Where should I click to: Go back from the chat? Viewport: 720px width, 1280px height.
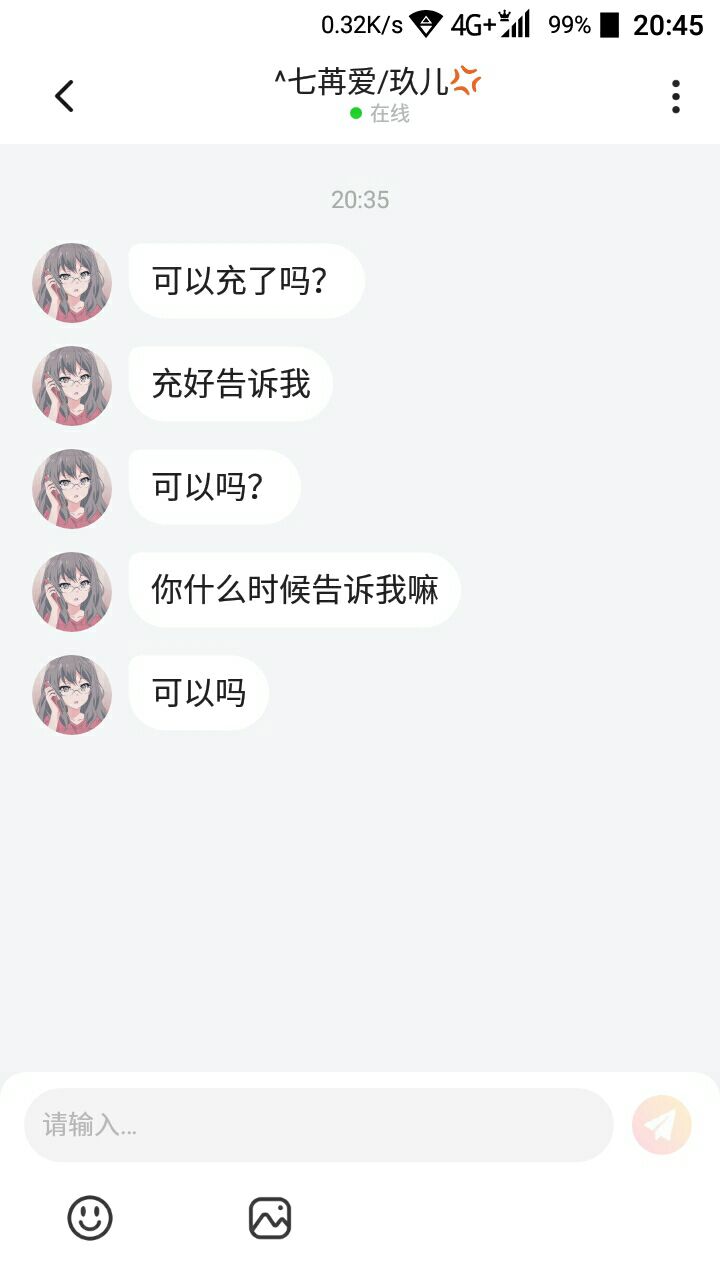[65, 96]
